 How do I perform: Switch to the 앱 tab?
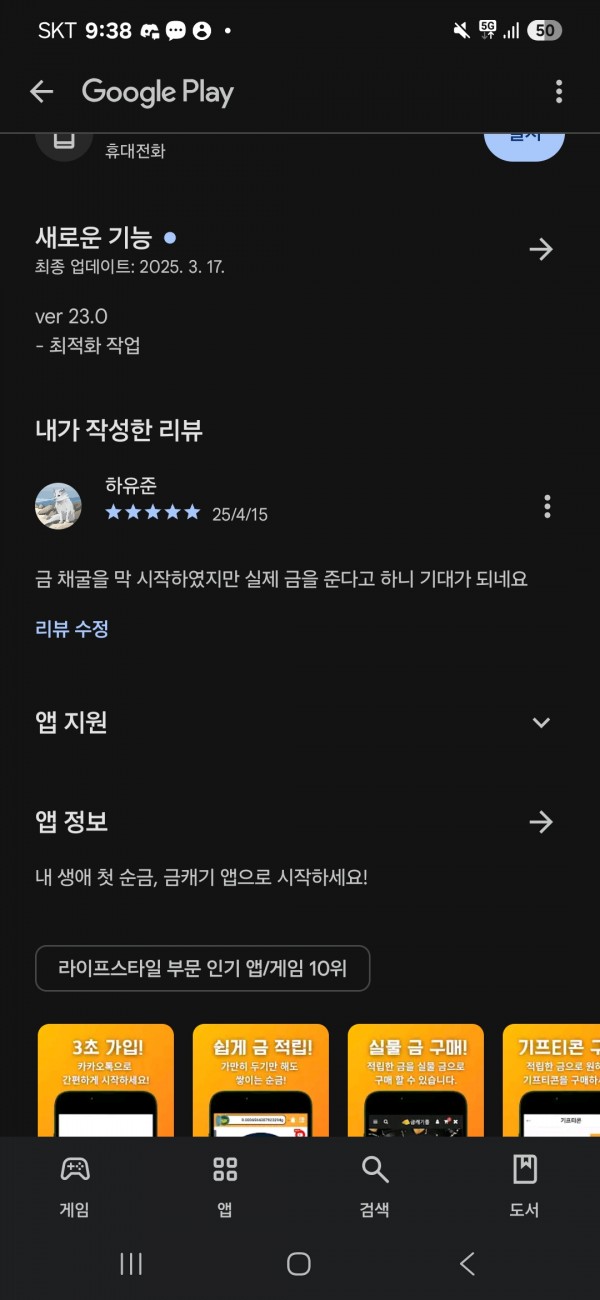225,1186
